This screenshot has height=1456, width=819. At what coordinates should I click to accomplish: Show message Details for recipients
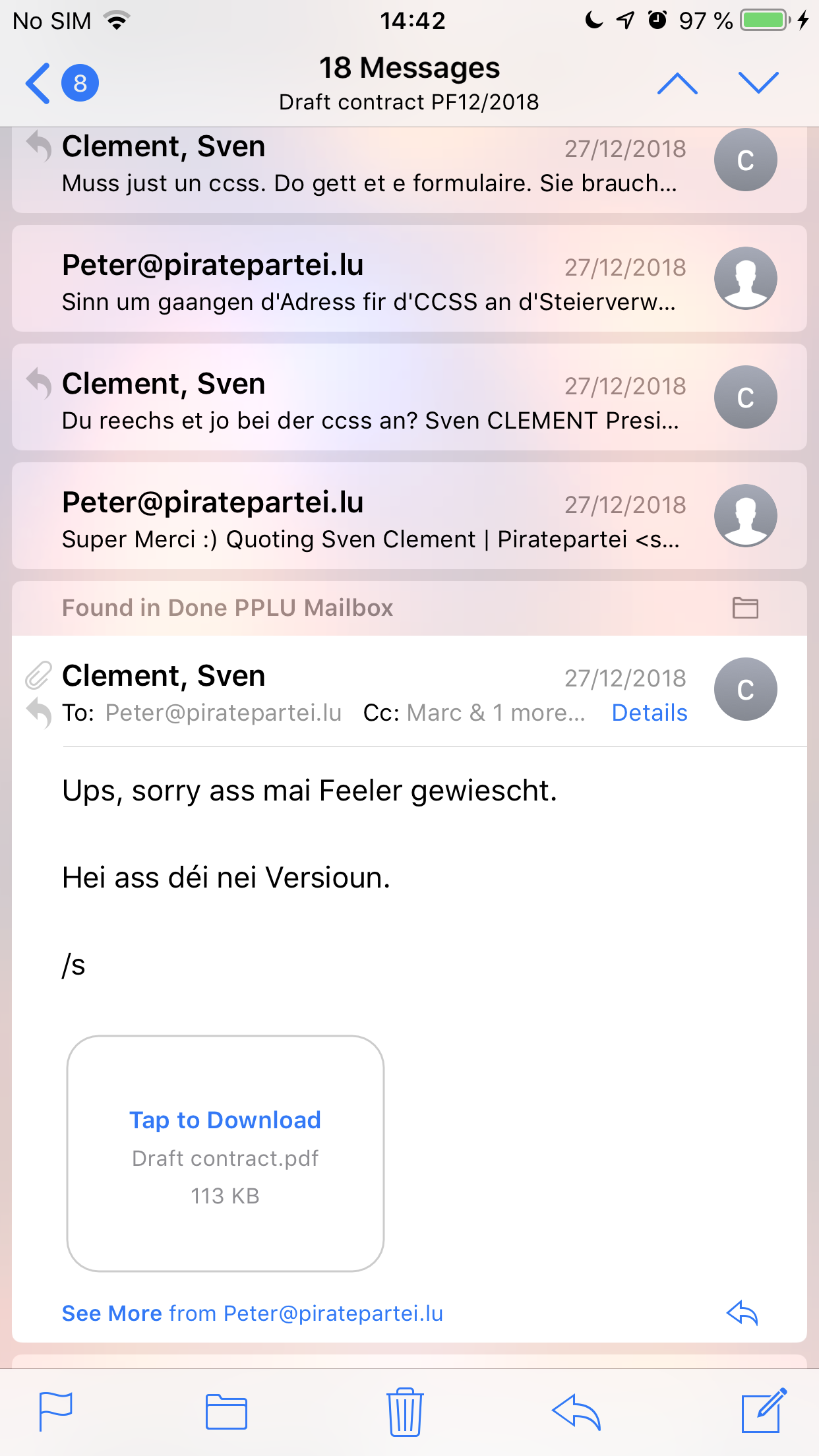point(649,713)
